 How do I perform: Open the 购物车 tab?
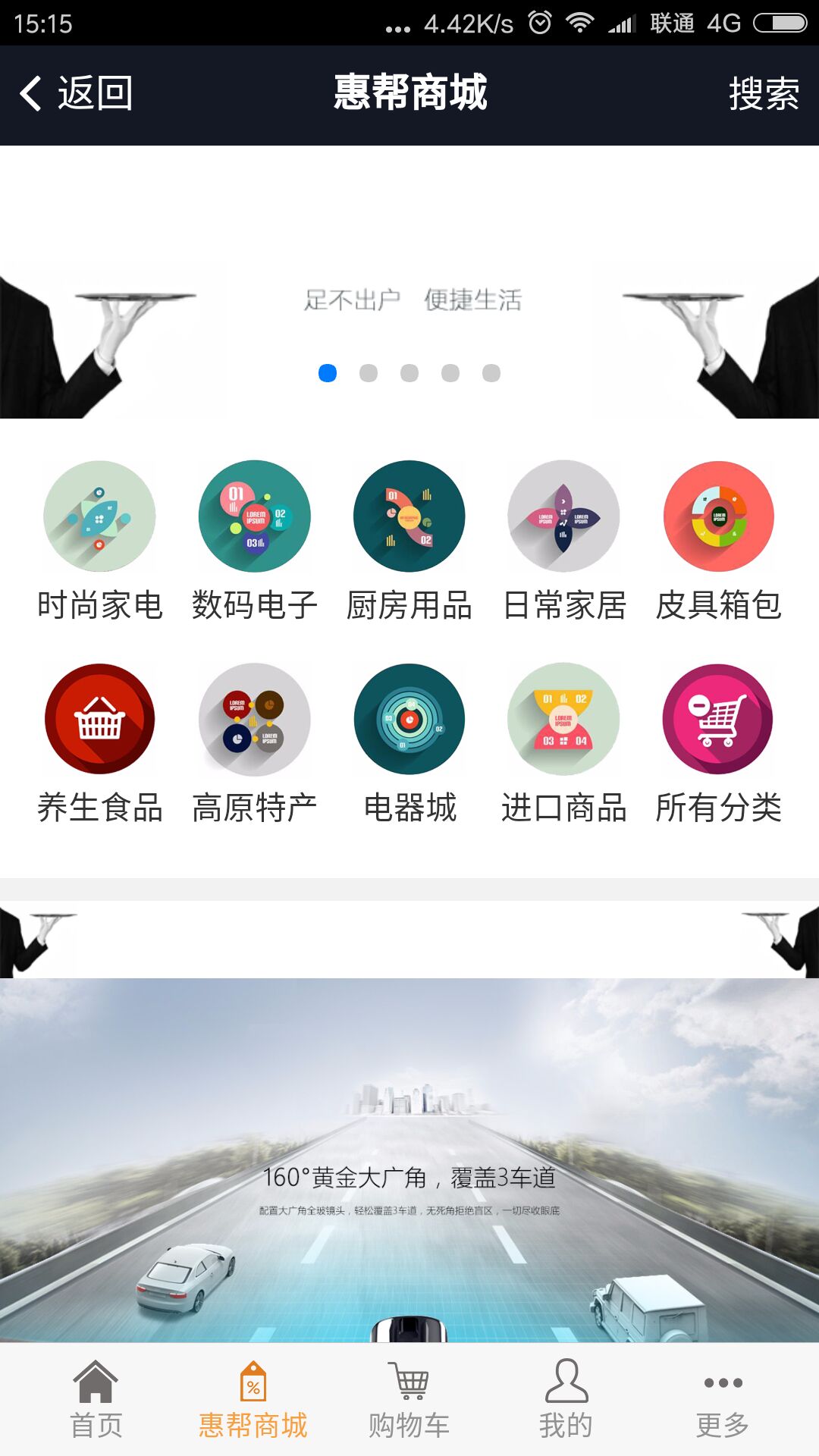409,1400
